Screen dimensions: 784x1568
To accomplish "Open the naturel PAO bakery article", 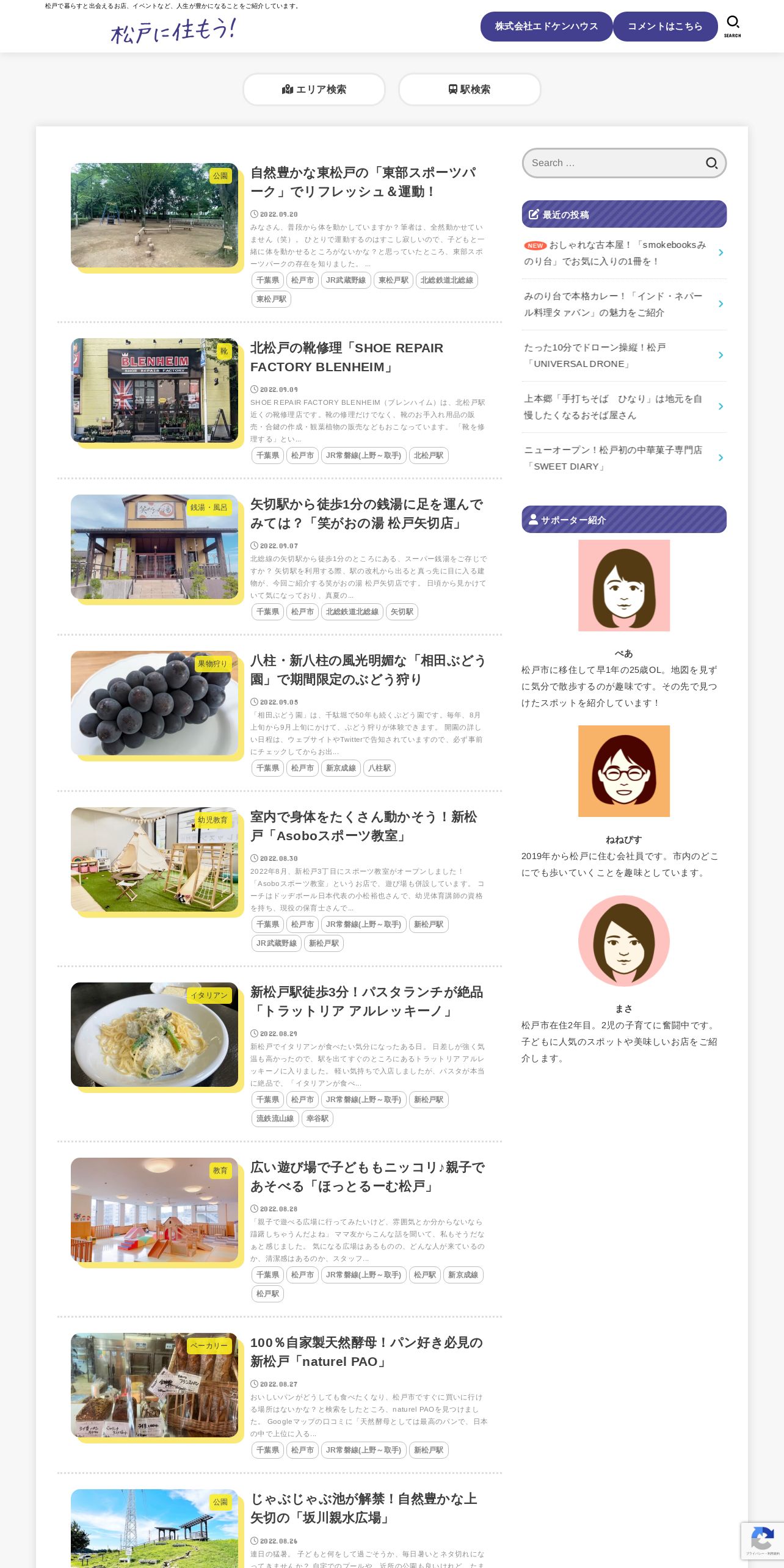I will [366, 1352].
